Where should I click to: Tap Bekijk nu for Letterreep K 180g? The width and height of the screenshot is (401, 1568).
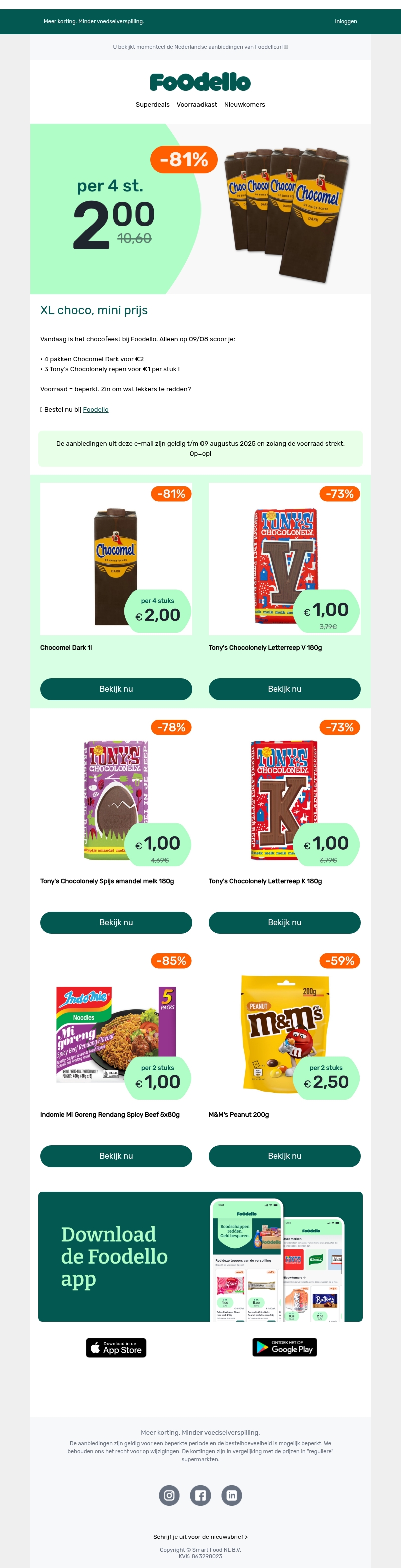(284, 923)
